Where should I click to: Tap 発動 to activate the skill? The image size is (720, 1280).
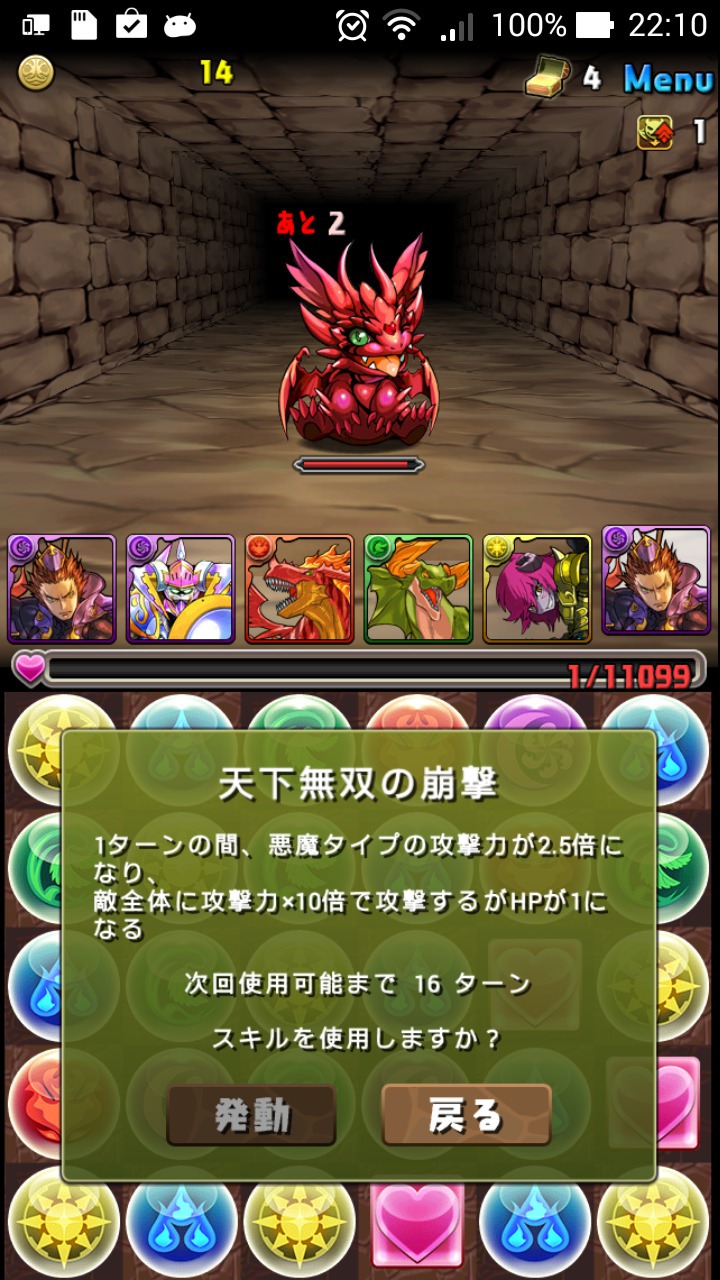point(251,1115)
